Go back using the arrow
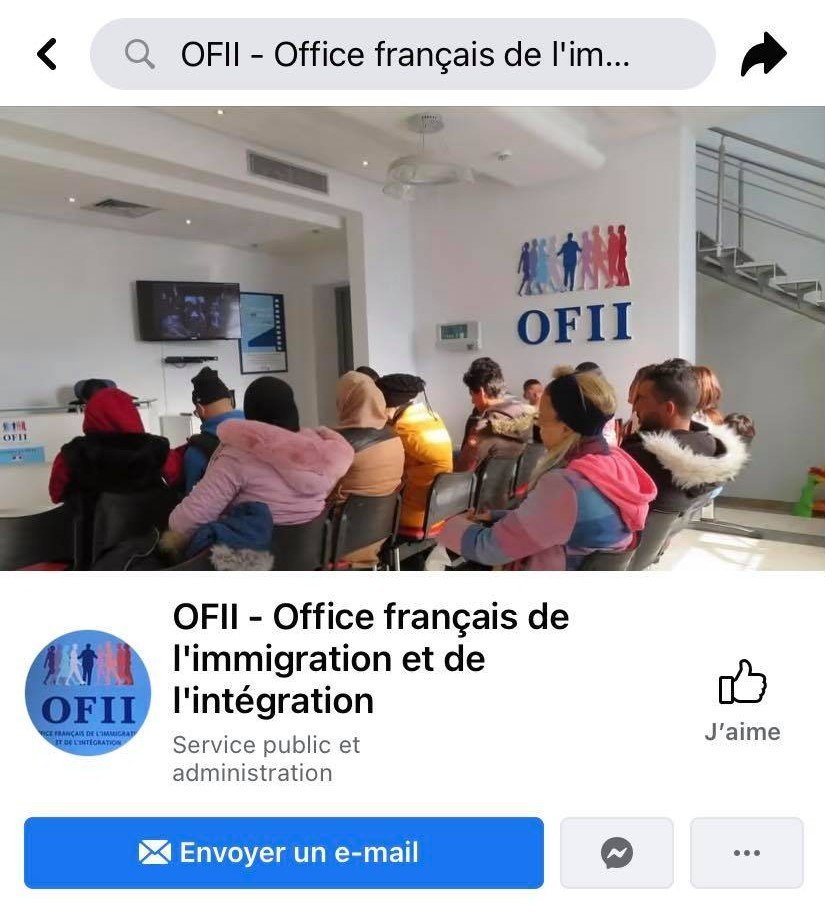The width and height of the screenshot is (825, 913). coord(47,54)
